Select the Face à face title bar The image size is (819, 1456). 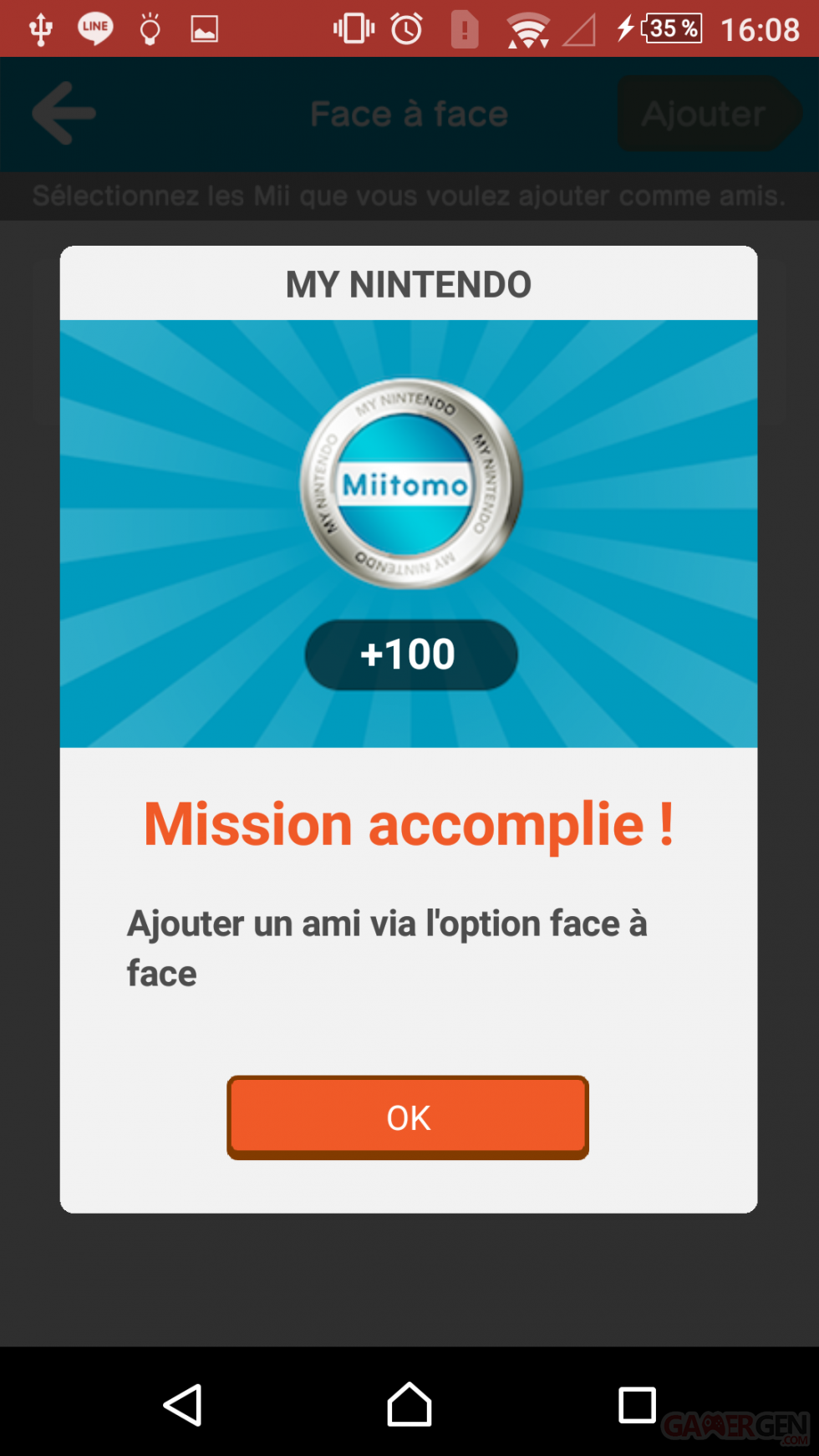tap(409, 114)
